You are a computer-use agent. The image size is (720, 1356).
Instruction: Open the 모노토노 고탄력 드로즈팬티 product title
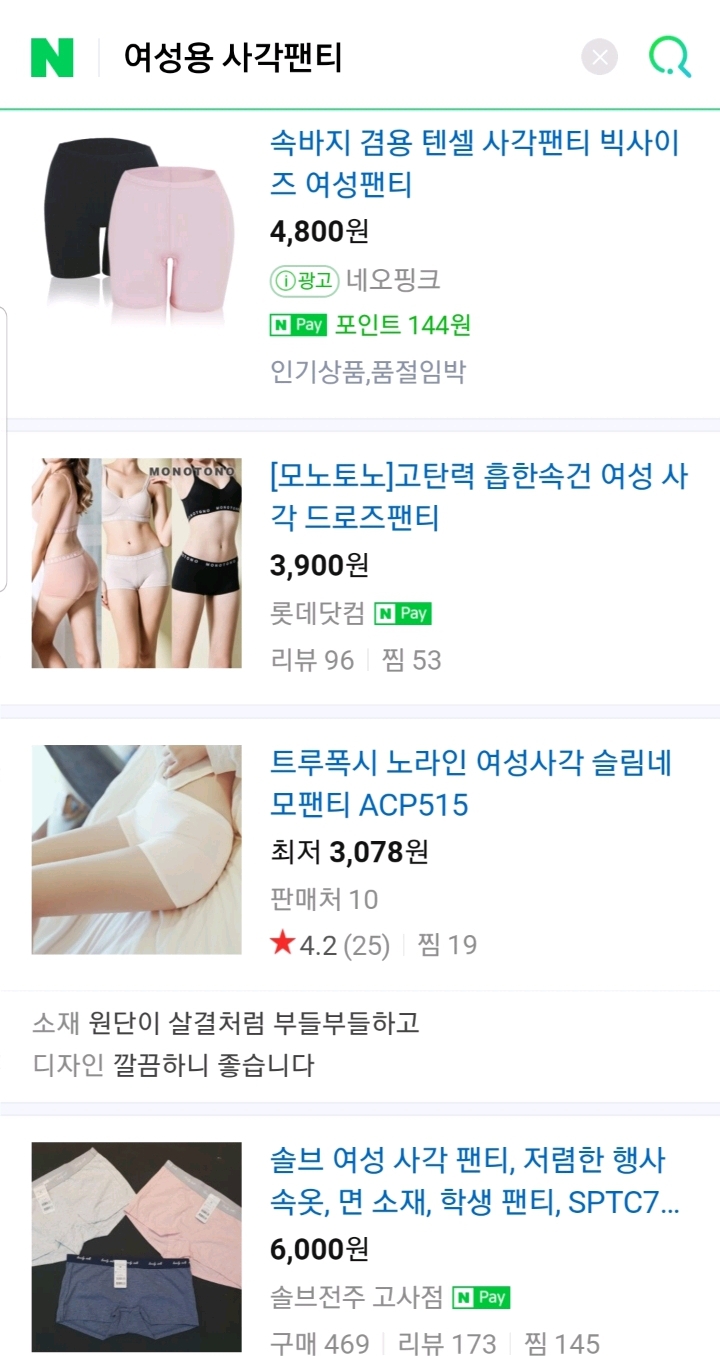[x=479, y=497]
